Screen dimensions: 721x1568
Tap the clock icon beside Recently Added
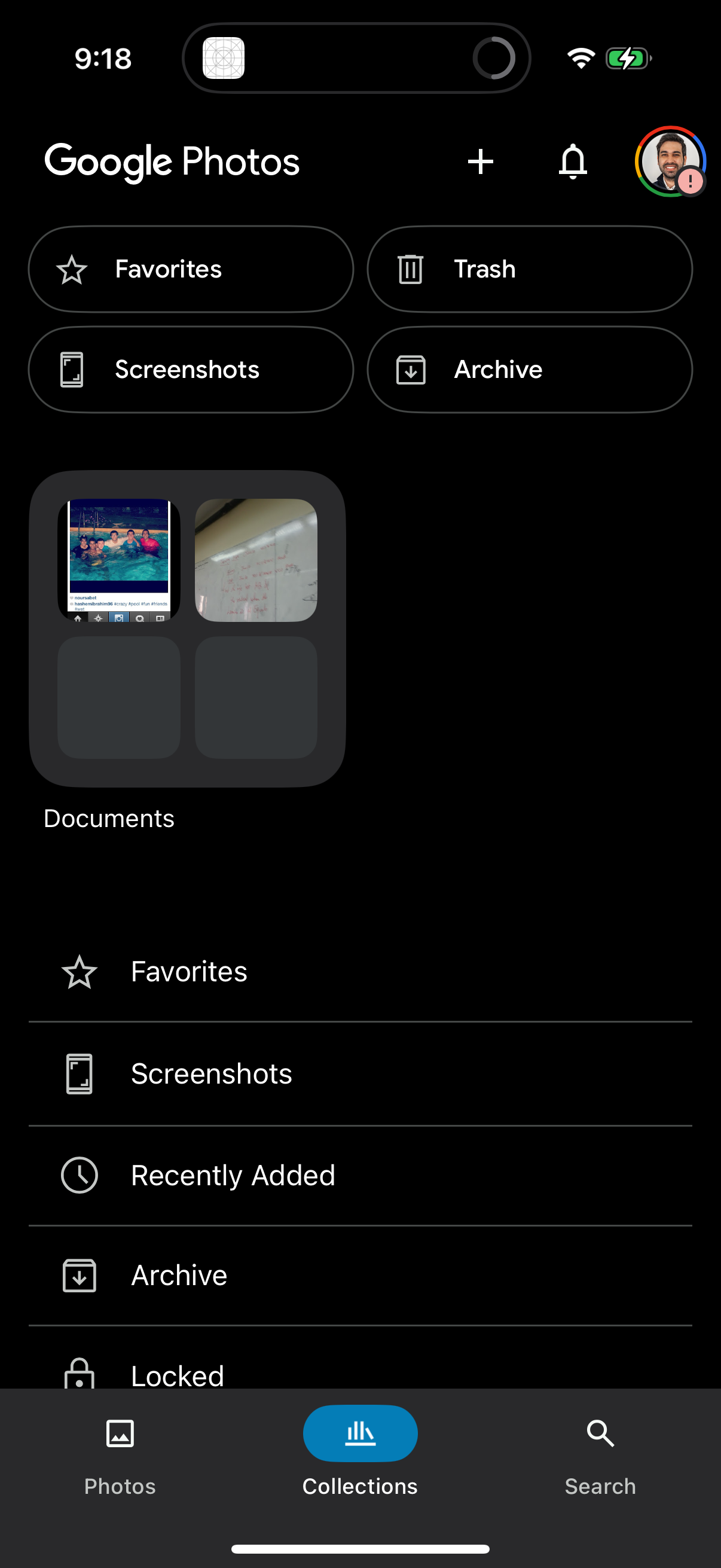[x=79, y=1175]
